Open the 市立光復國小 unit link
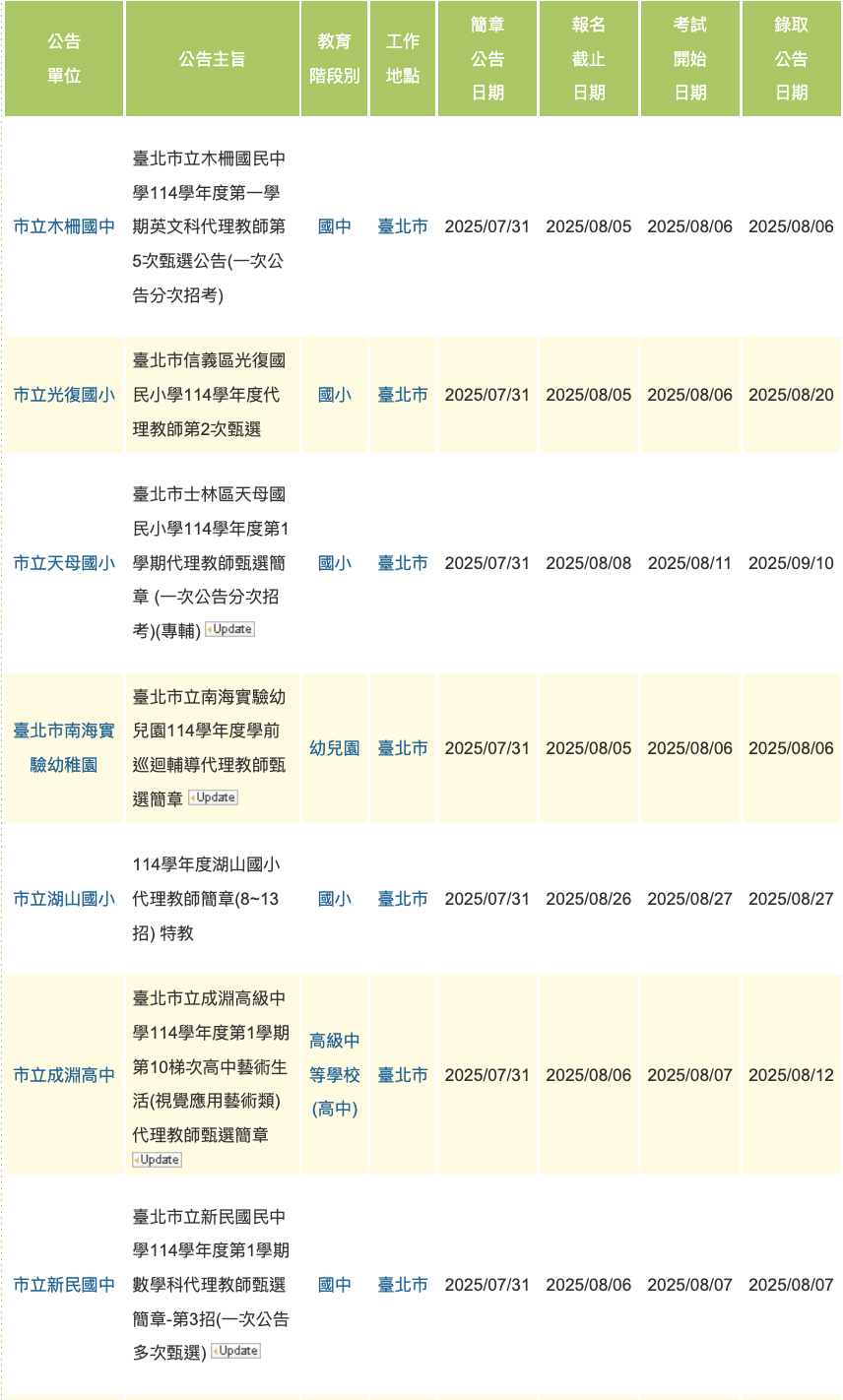This screenshot has width=843, height=1400. (64, 395)
